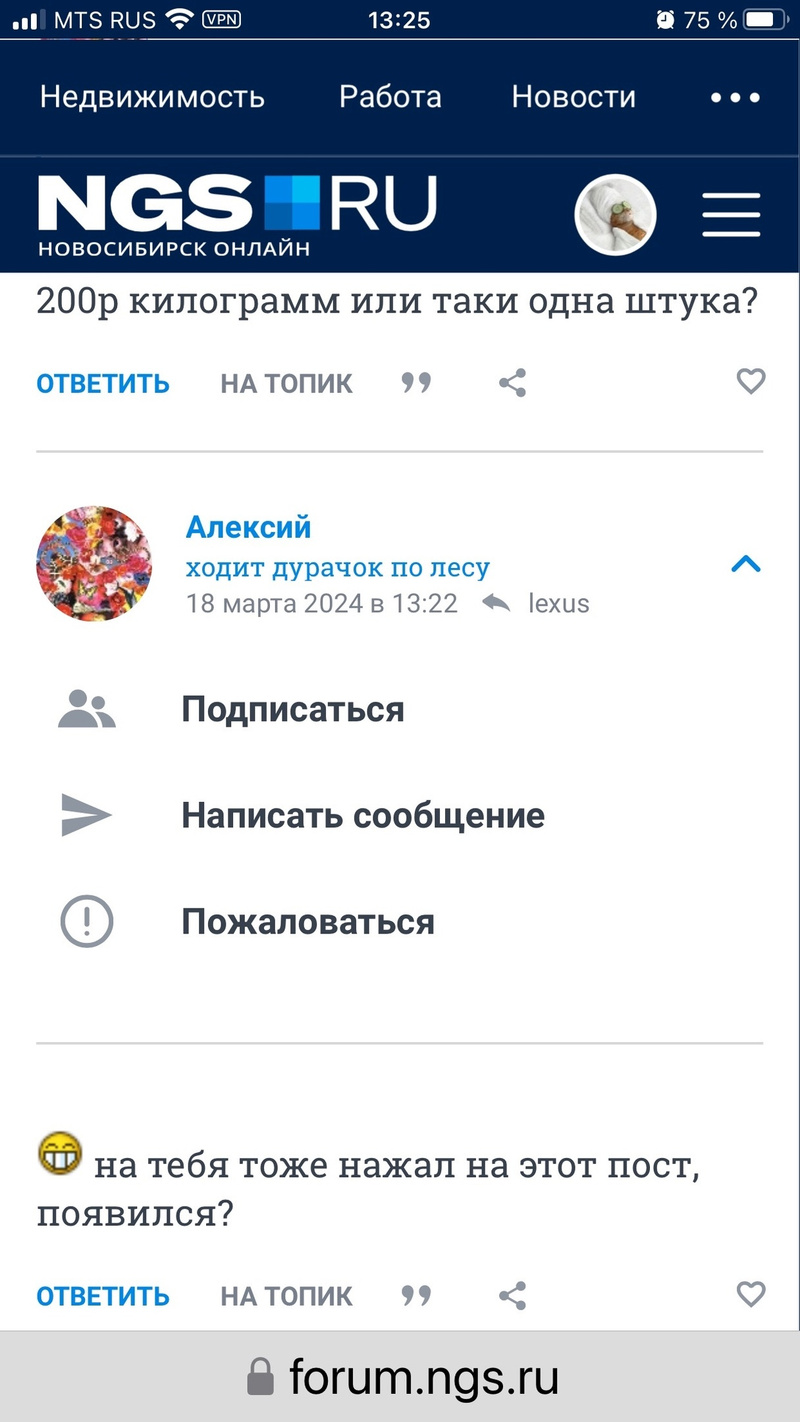Open the hamburger drawer menu
The image size is (800, 1422).
(731, 214)
